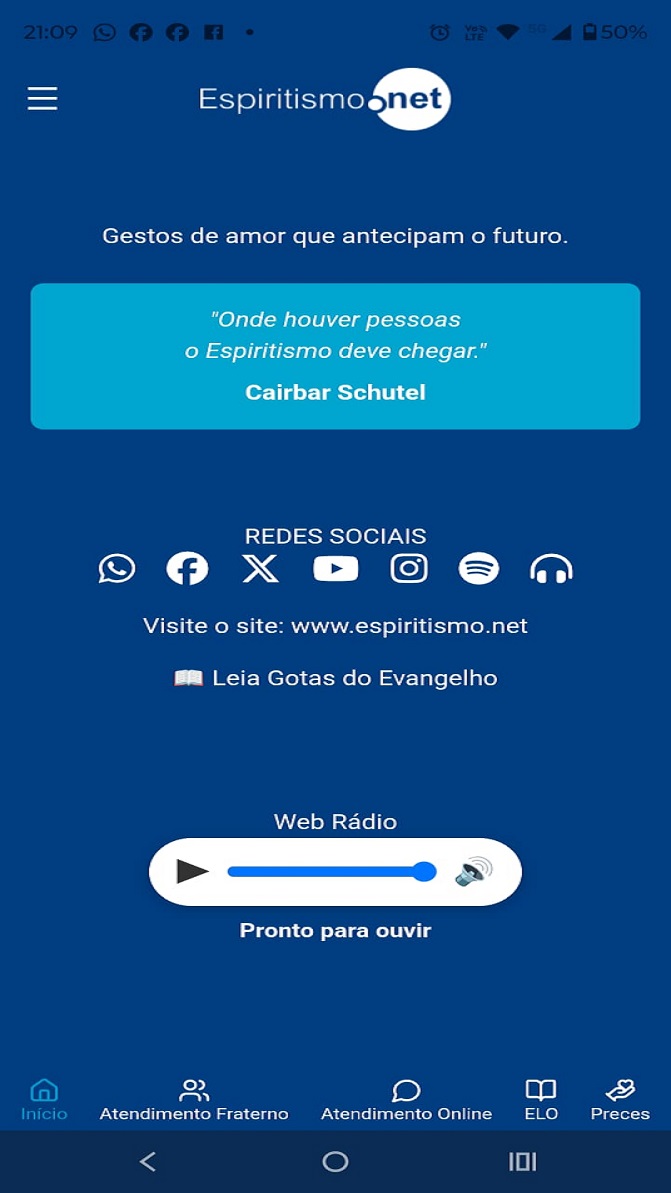Open the WhatsApp social link
Screen dimensions: 671x1193
coord(117,569)
